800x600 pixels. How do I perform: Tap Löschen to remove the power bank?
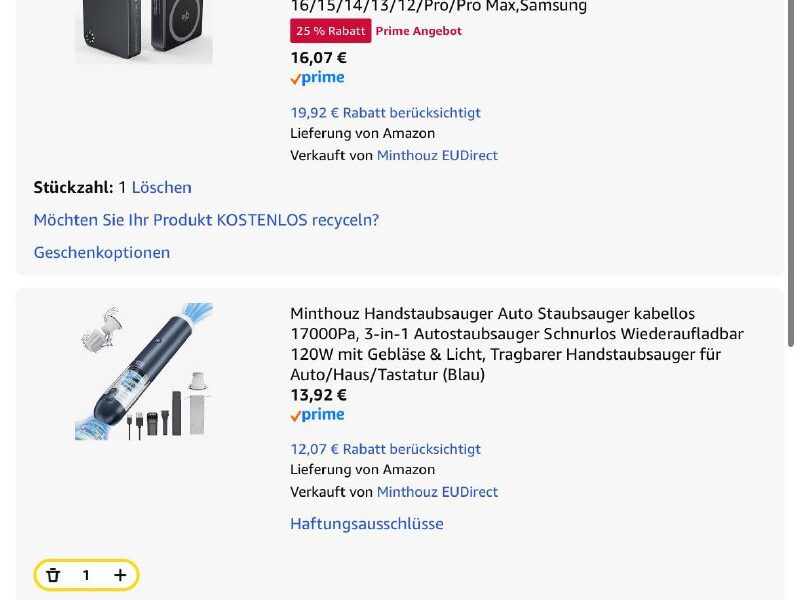tap(161, 187)
